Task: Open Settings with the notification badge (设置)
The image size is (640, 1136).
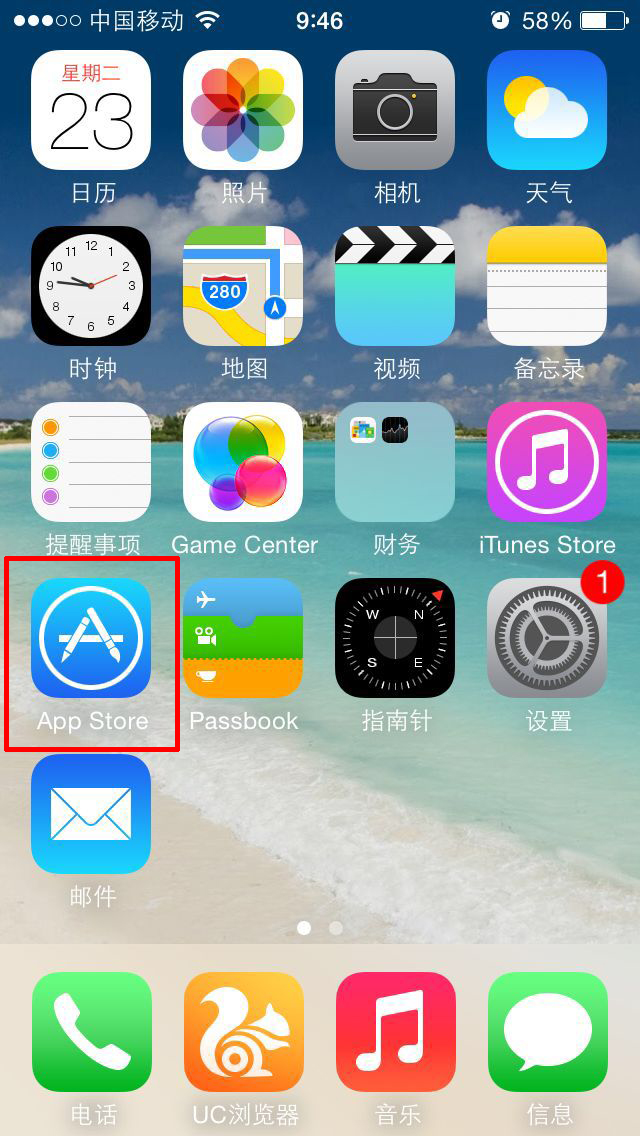Action: (547, 638)
